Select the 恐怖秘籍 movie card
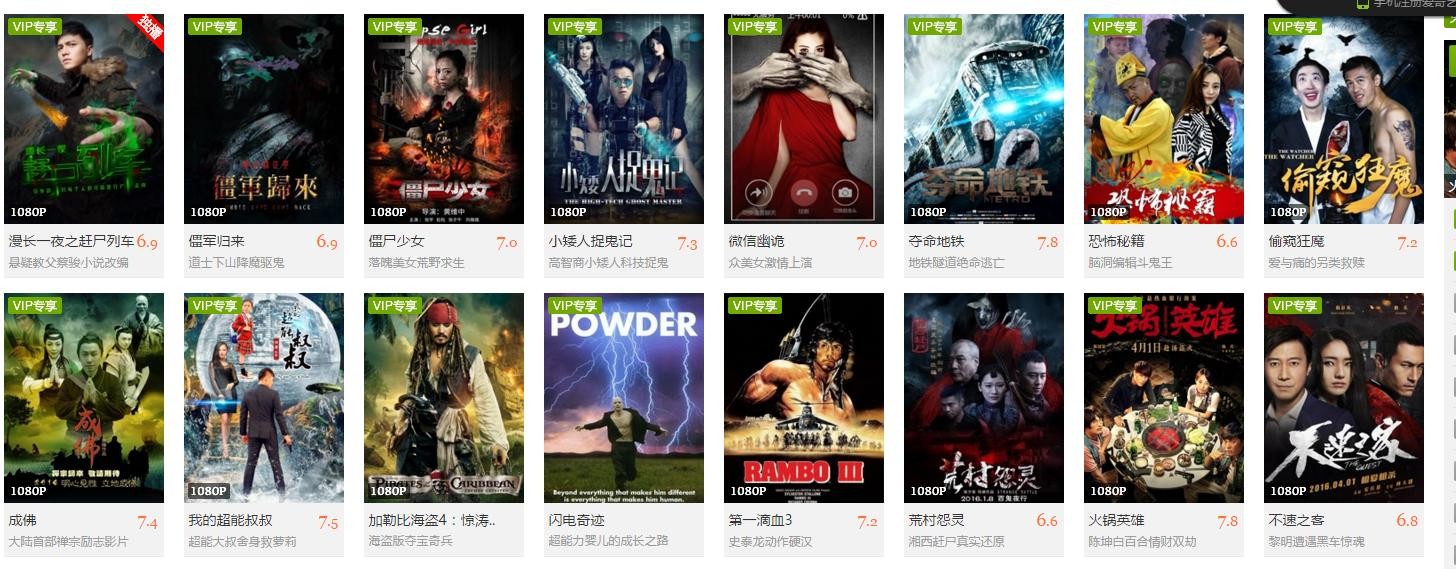 tap(1164, 118)
